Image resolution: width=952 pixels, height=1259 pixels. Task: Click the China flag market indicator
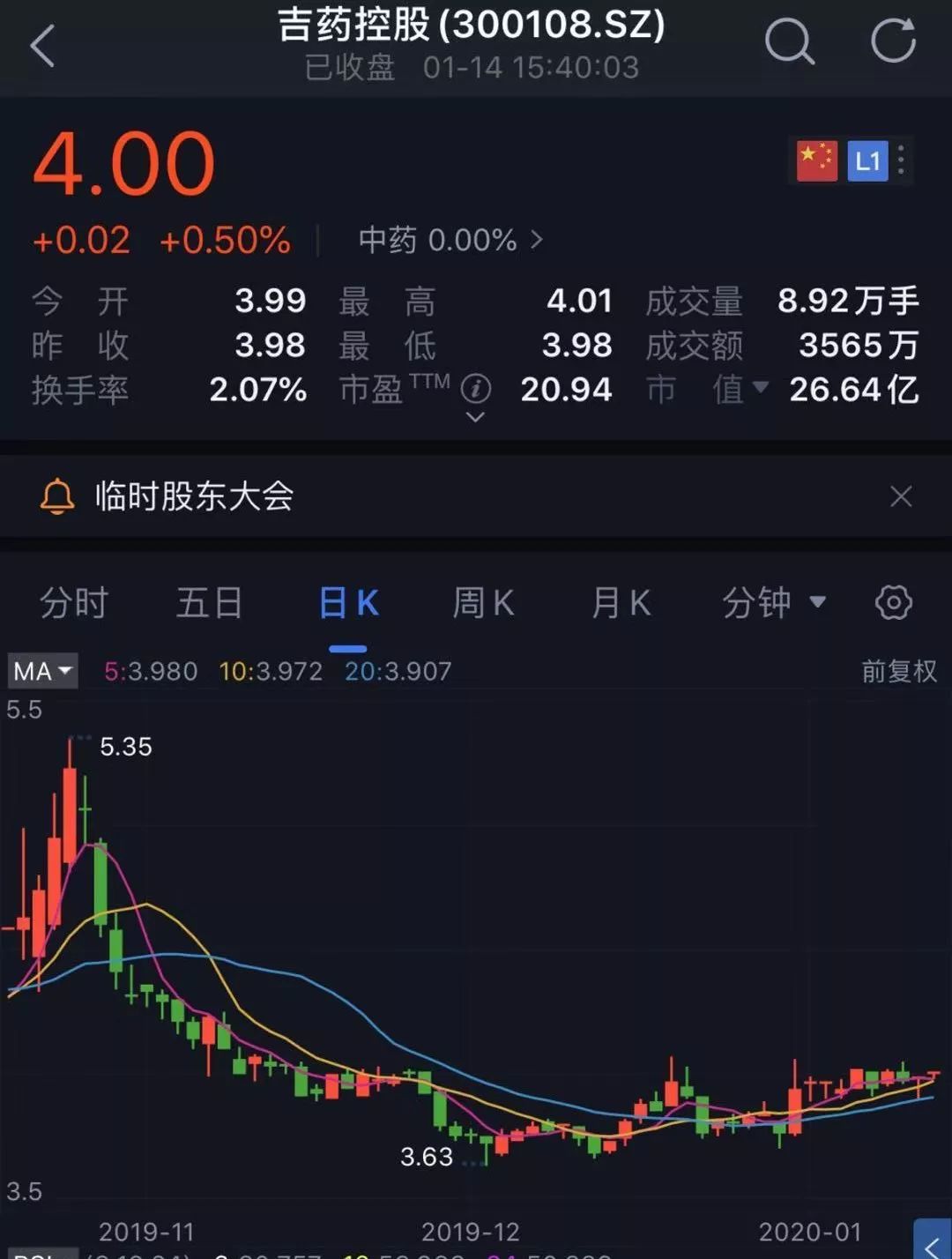(x=815, y=160)
